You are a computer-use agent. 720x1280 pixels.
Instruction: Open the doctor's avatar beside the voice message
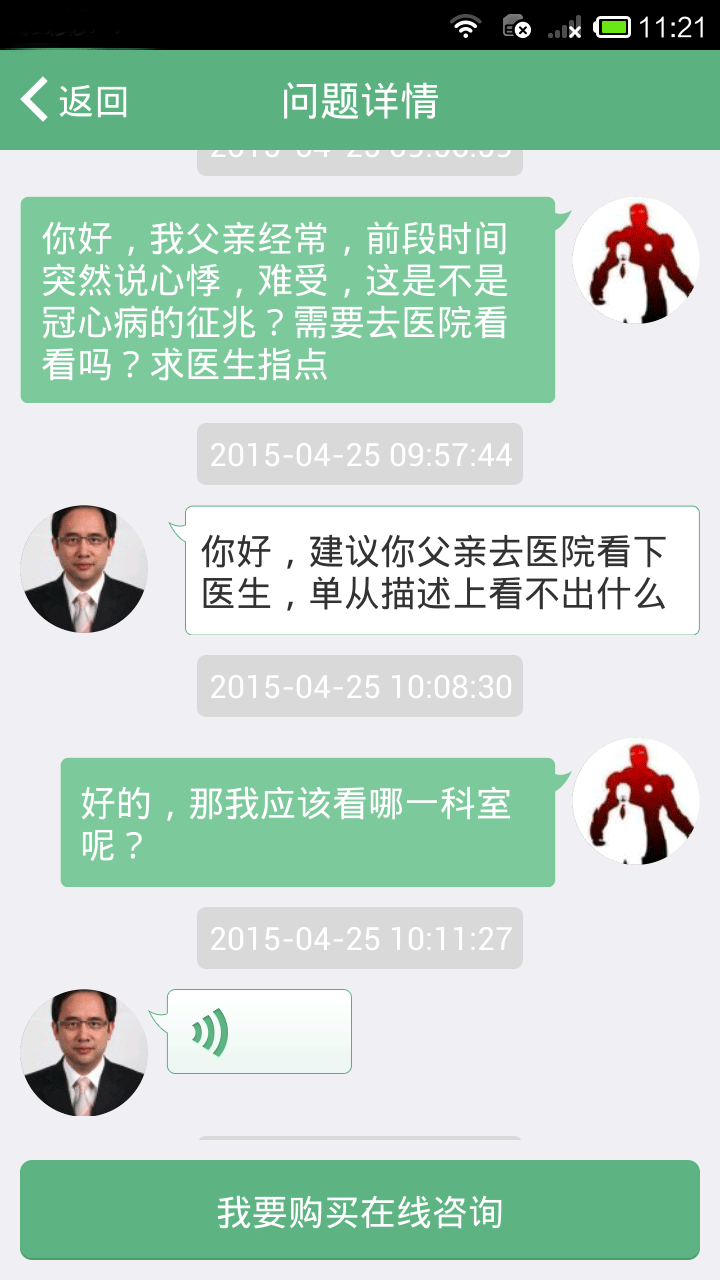click(84, 1052)
